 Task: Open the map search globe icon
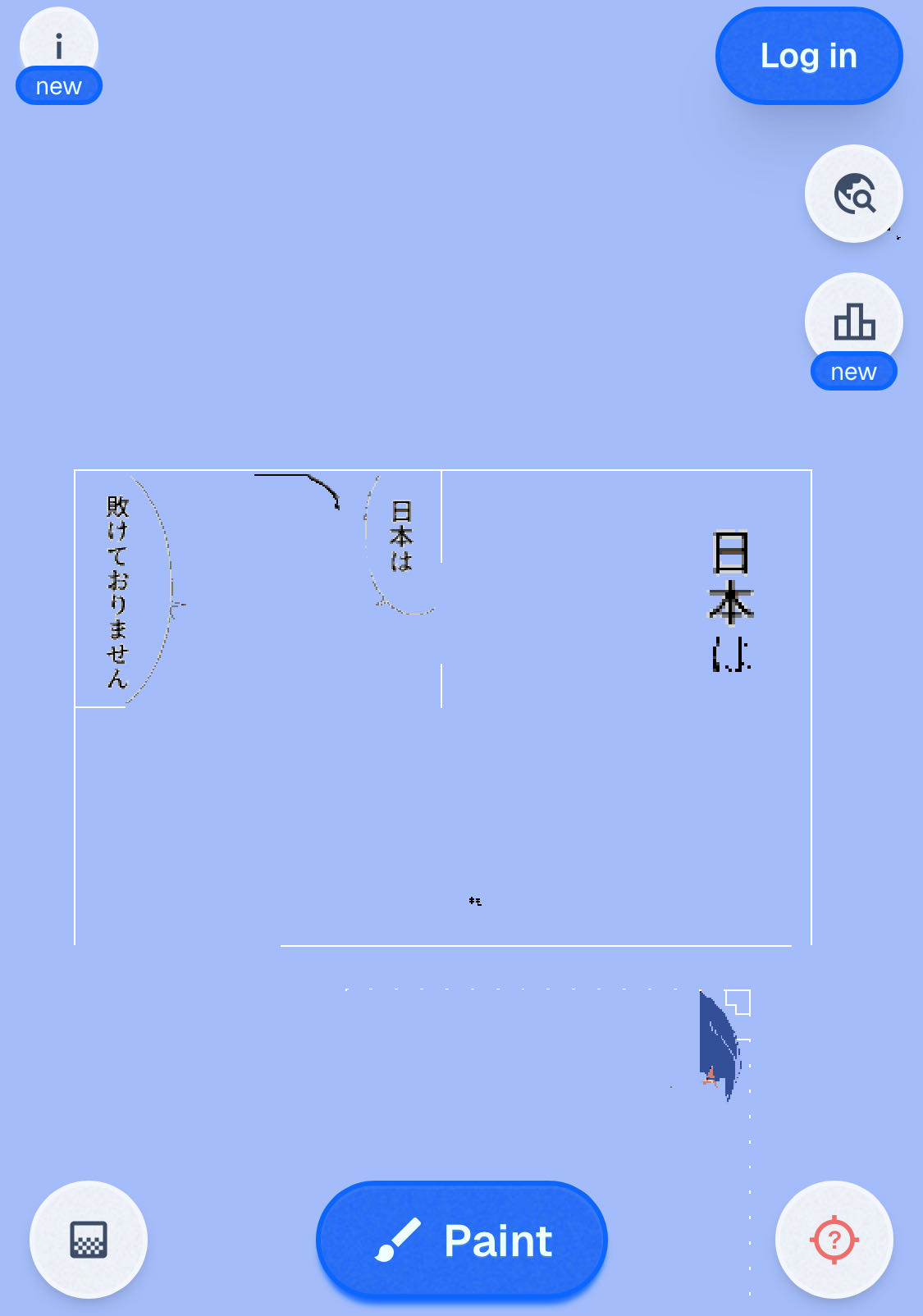853,194
